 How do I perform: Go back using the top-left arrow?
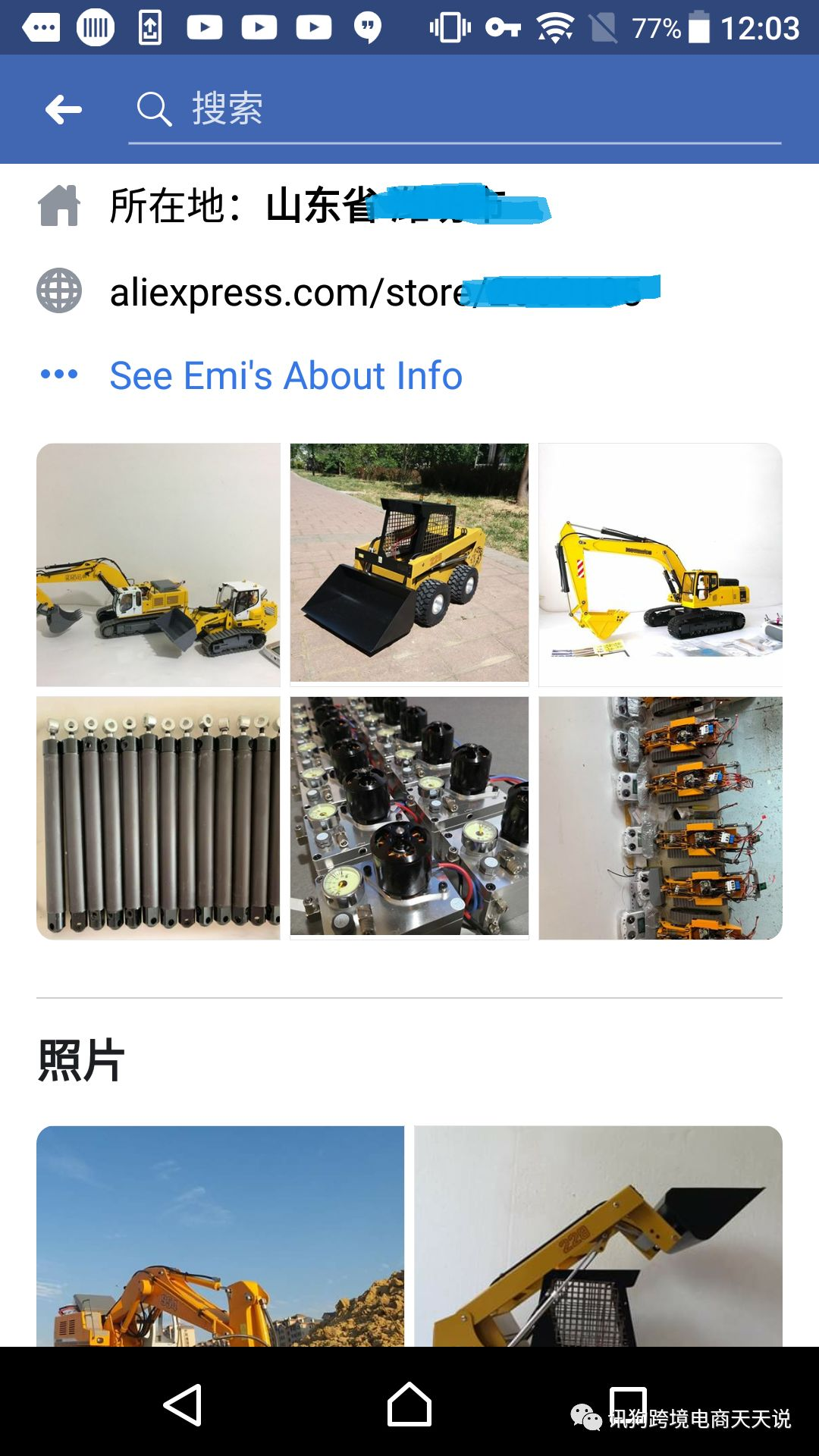pyautogui.click(x=64, y=109)
